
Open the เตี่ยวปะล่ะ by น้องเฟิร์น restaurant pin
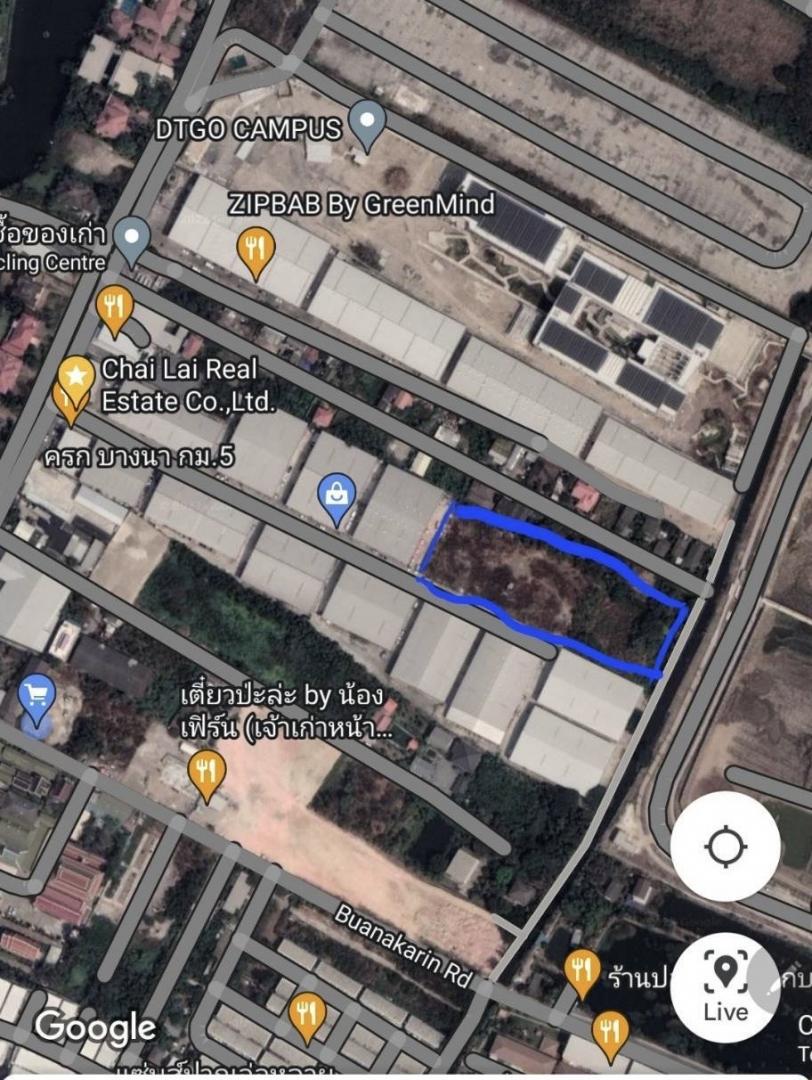click(x=207, y=774)
